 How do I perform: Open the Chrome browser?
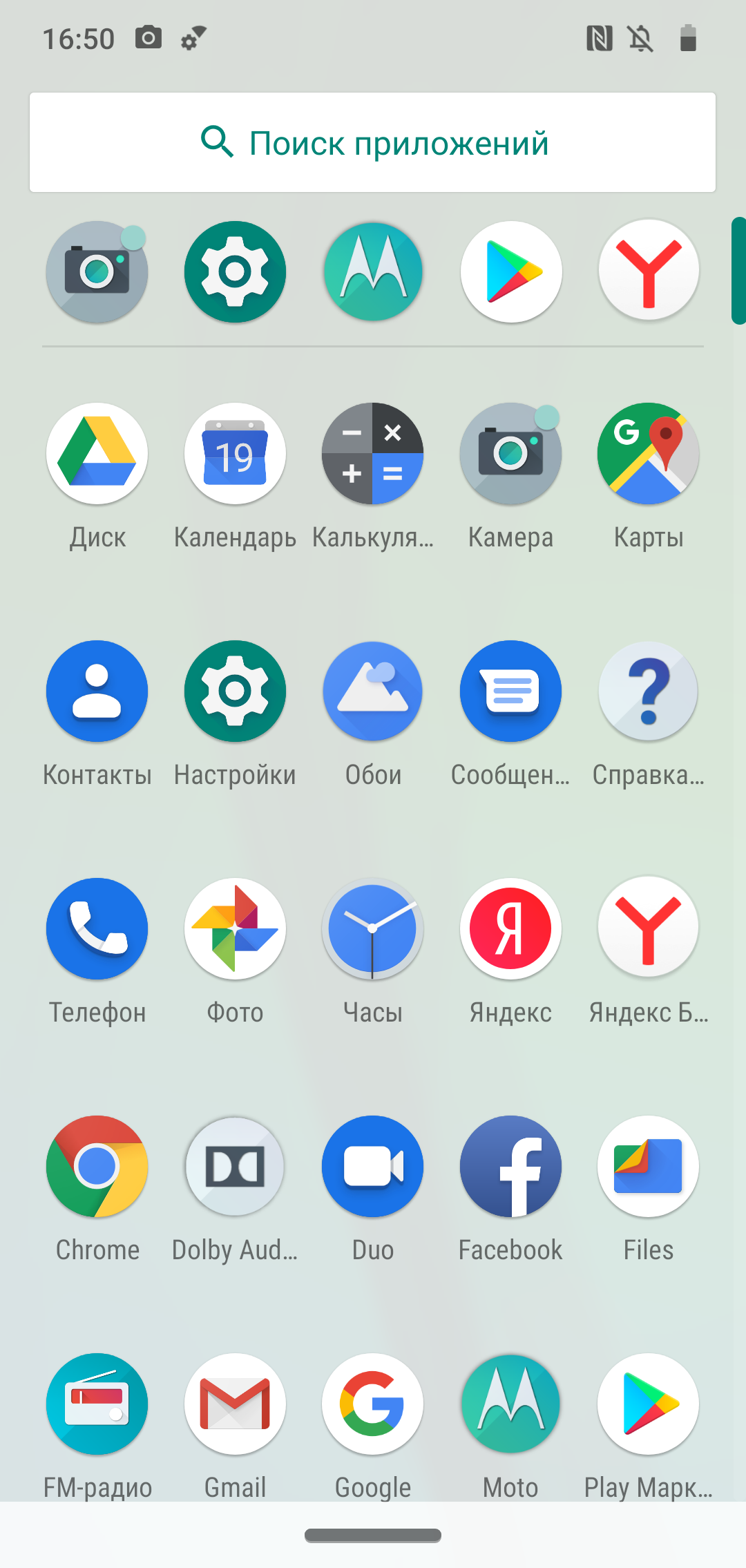coord(97,1167)
